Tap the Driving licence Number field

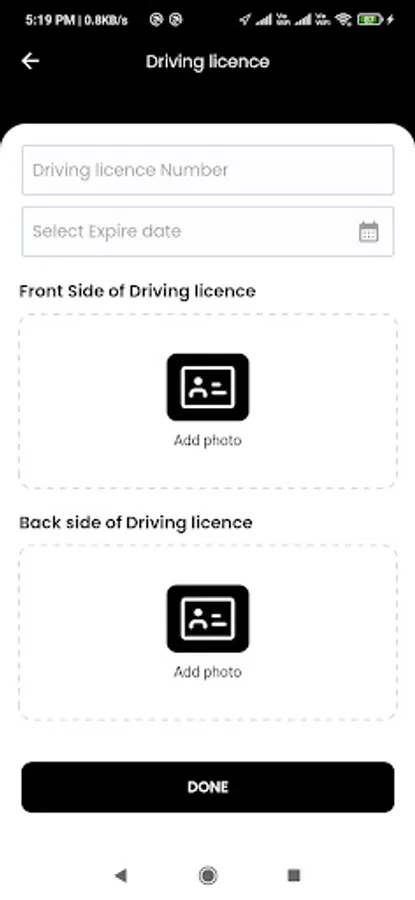[208, 170]
